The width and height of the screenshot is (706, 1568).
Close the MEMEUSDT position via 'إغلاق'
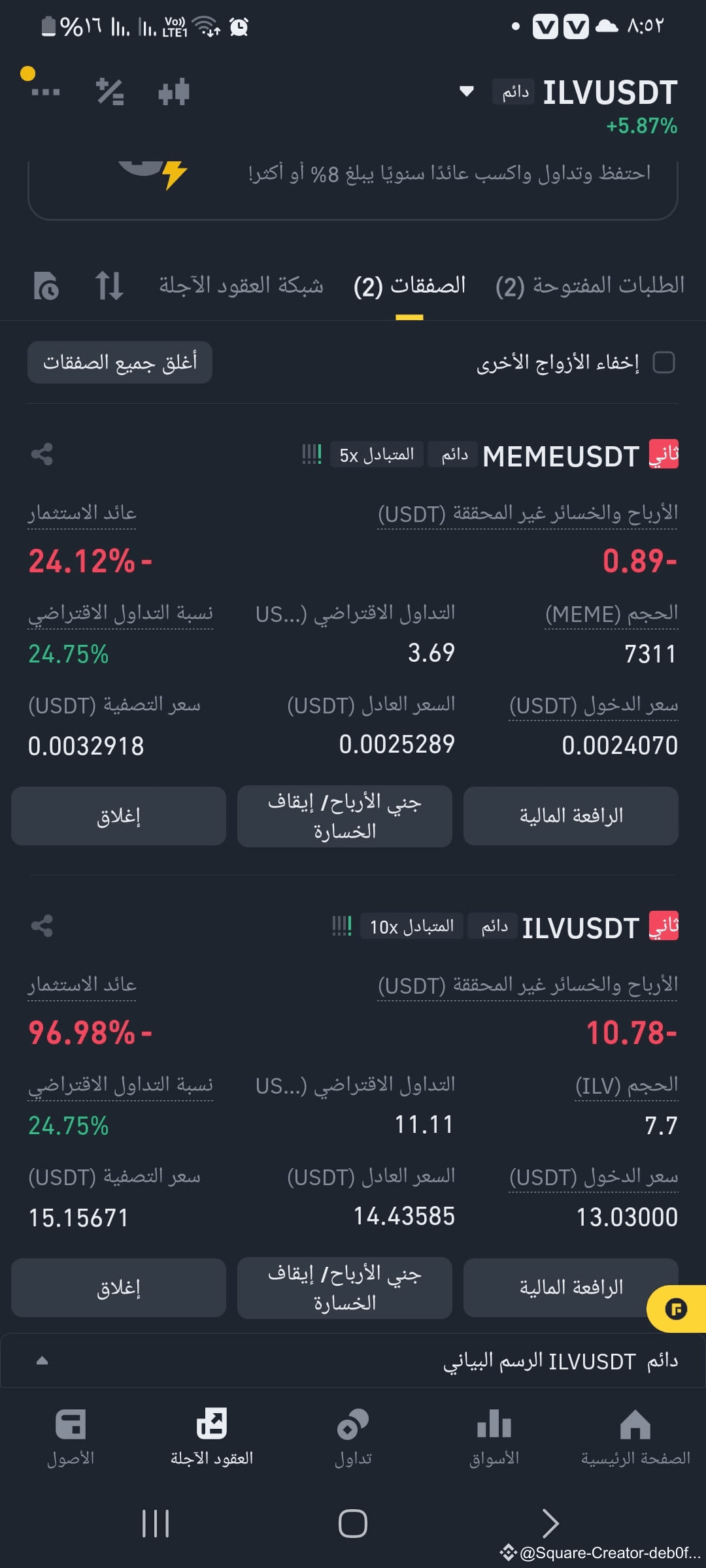[118, 815]
